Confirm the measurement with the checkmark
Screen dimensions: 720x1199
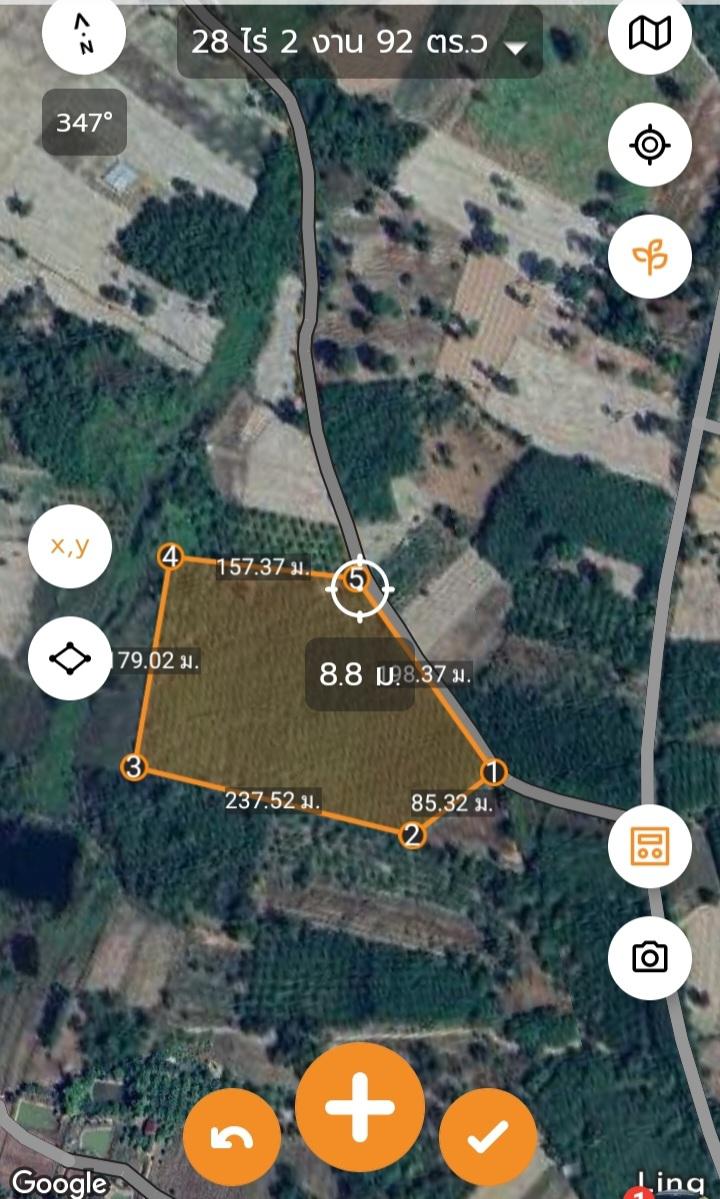pyautogui.click(x=488, y=1136)
